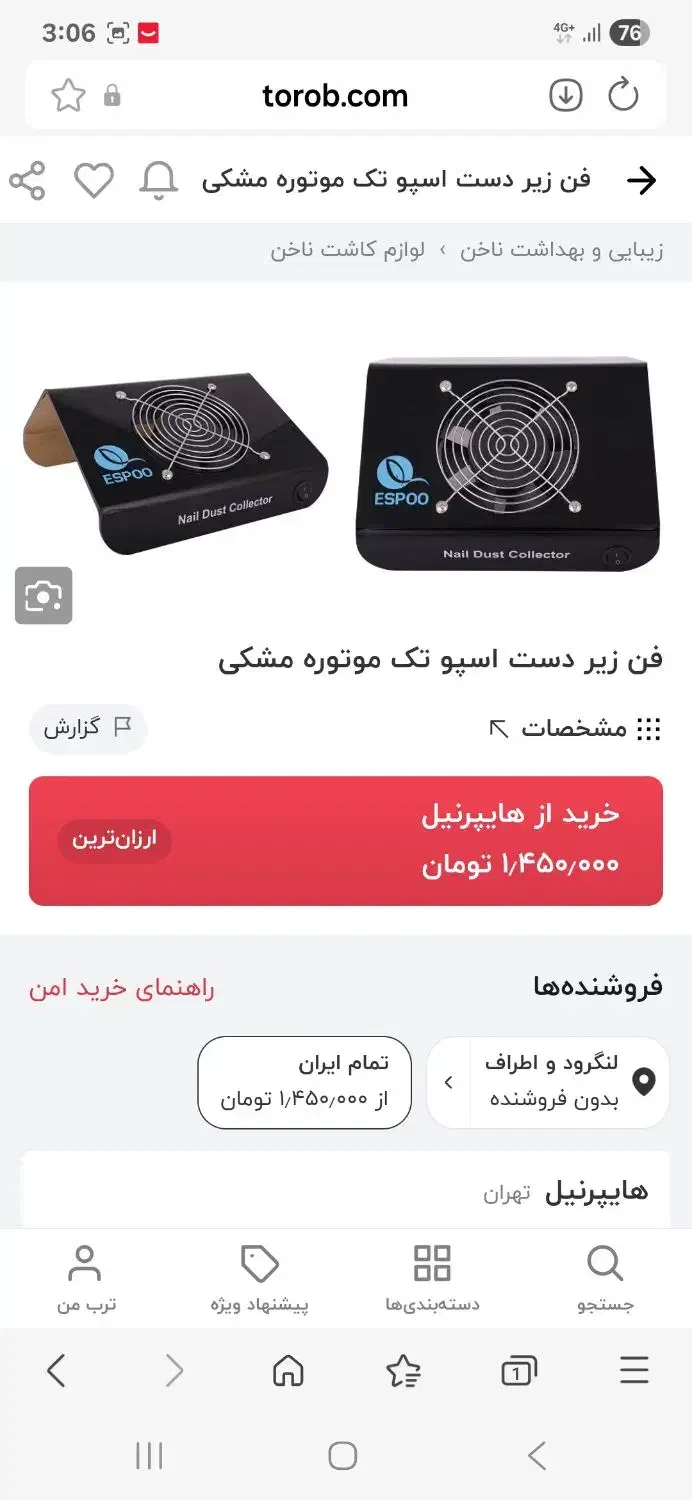
Task: Open the دسته‌بندی‌ها tab
Action: (x=432, y=1279)
